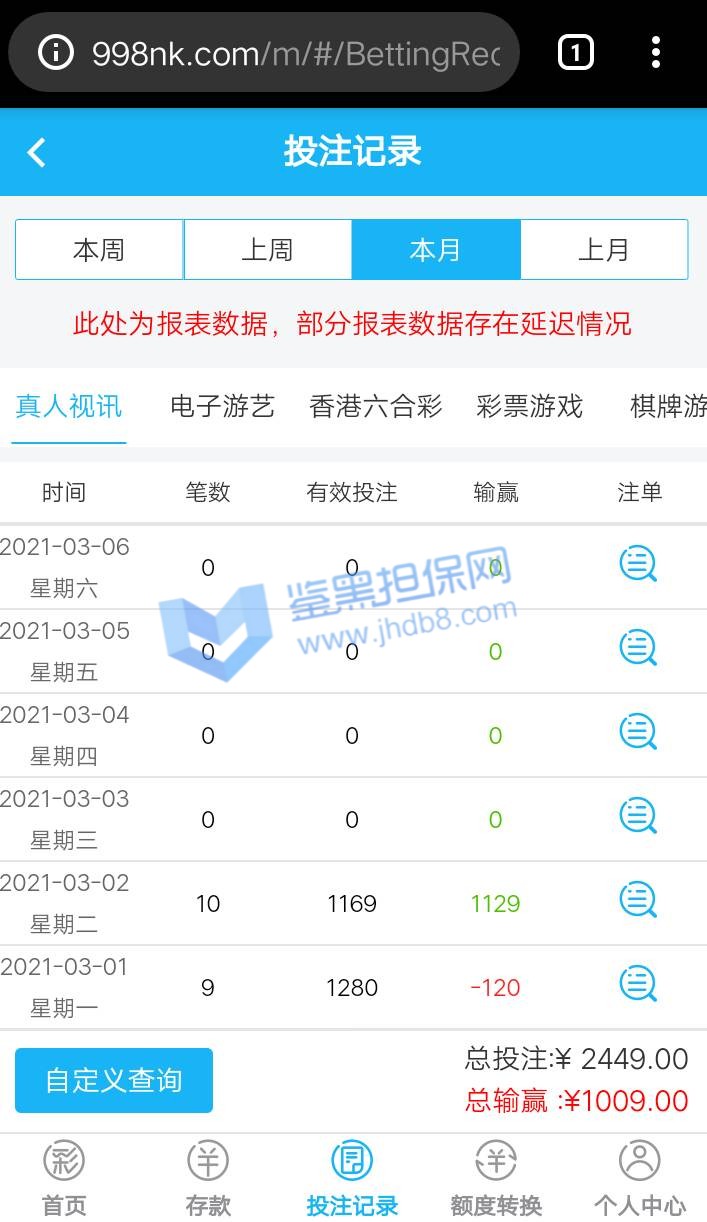Open browser tab switcher
Screen dimensions: 707x1222
click(575, 52)
